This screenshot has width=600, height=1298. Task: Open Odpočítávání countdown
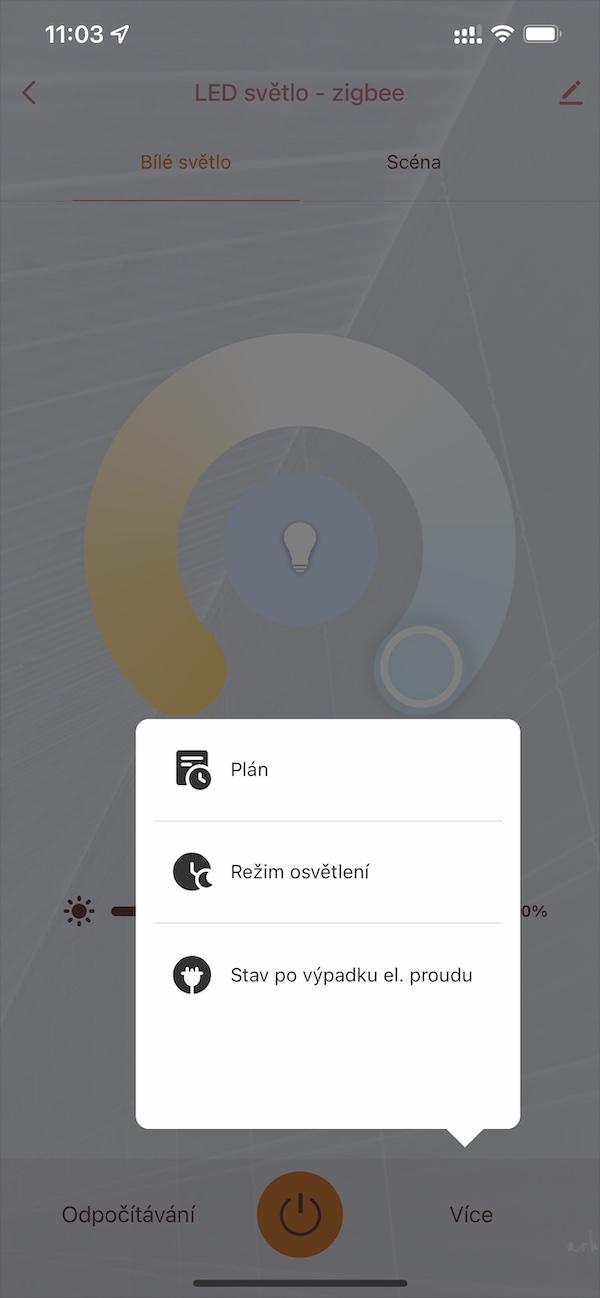pyautogui.click(x=128, y=1214)
